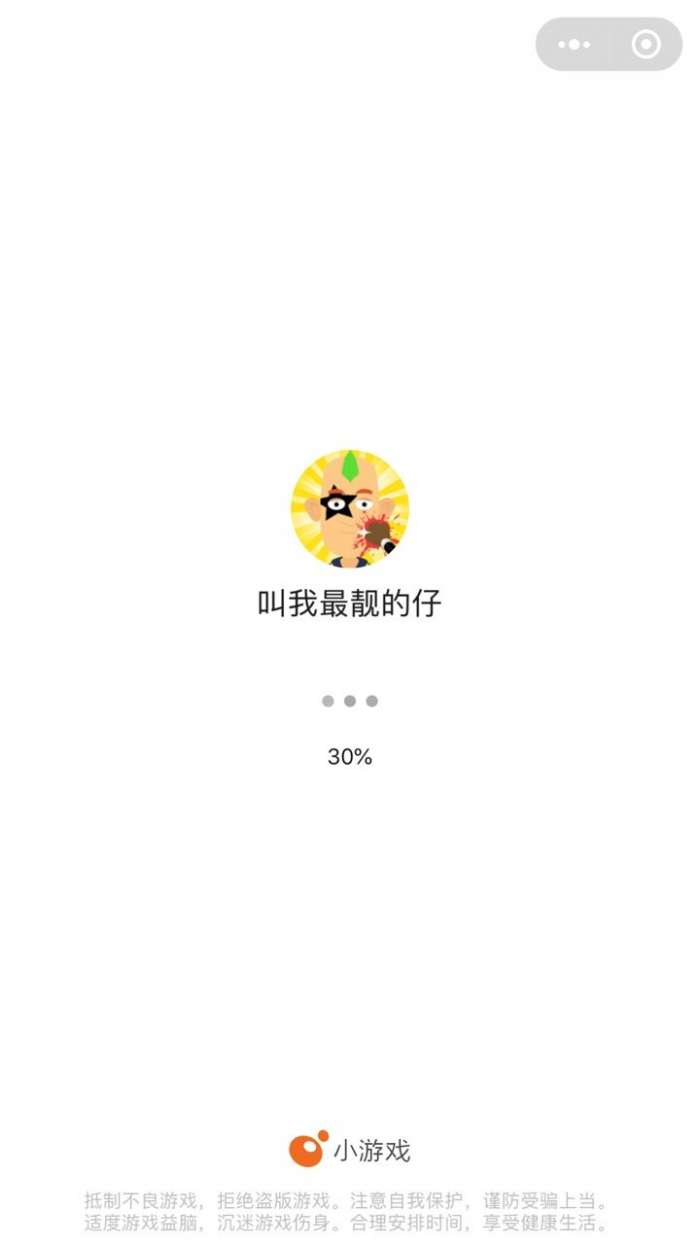Image resolution: width=700 pixels, height=1244 pixels.
Task: Close the mini game with the circle button
Action: click(646, 44)
